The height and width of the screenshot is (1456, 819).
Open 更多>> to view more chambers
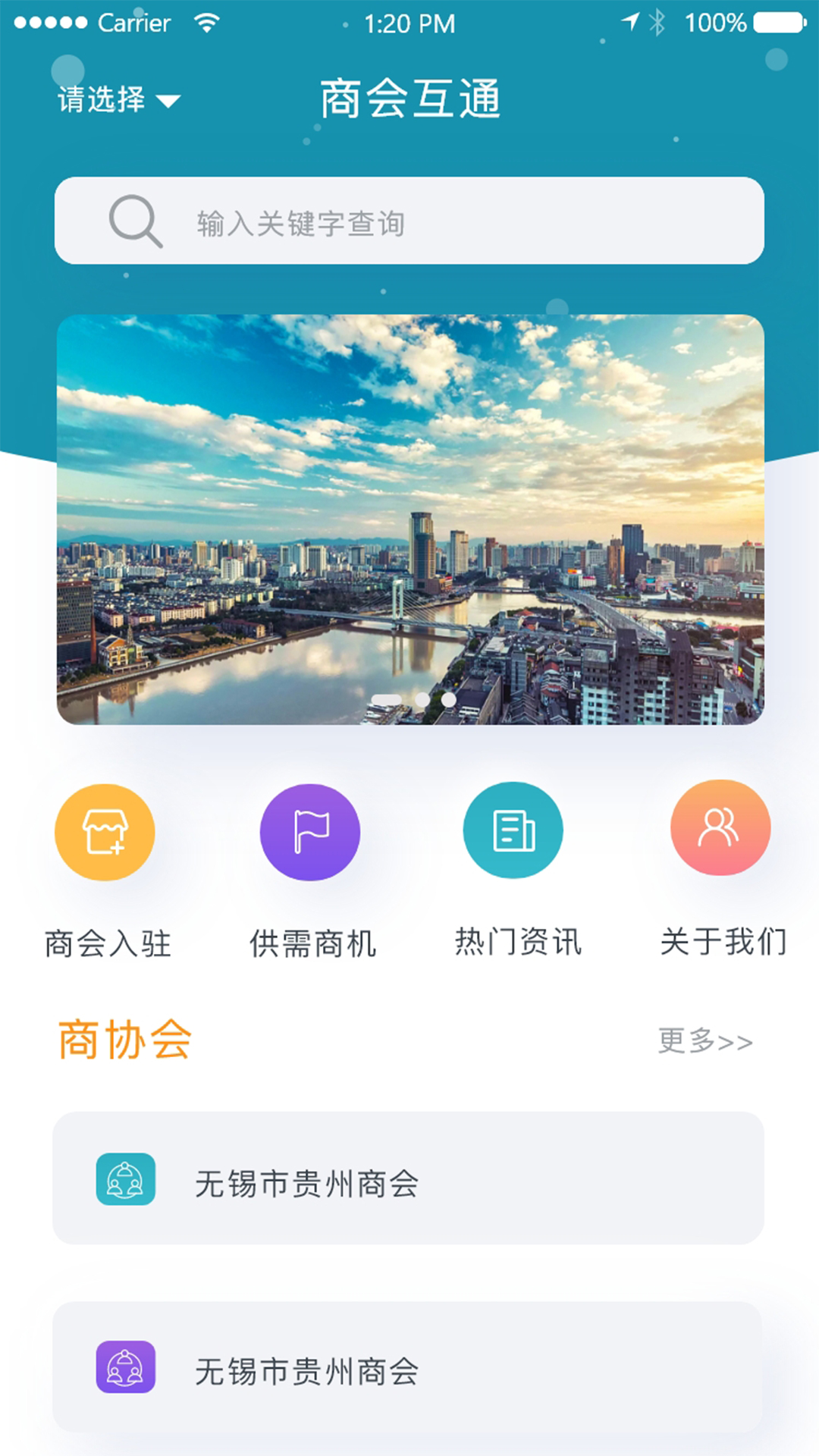704,1041
